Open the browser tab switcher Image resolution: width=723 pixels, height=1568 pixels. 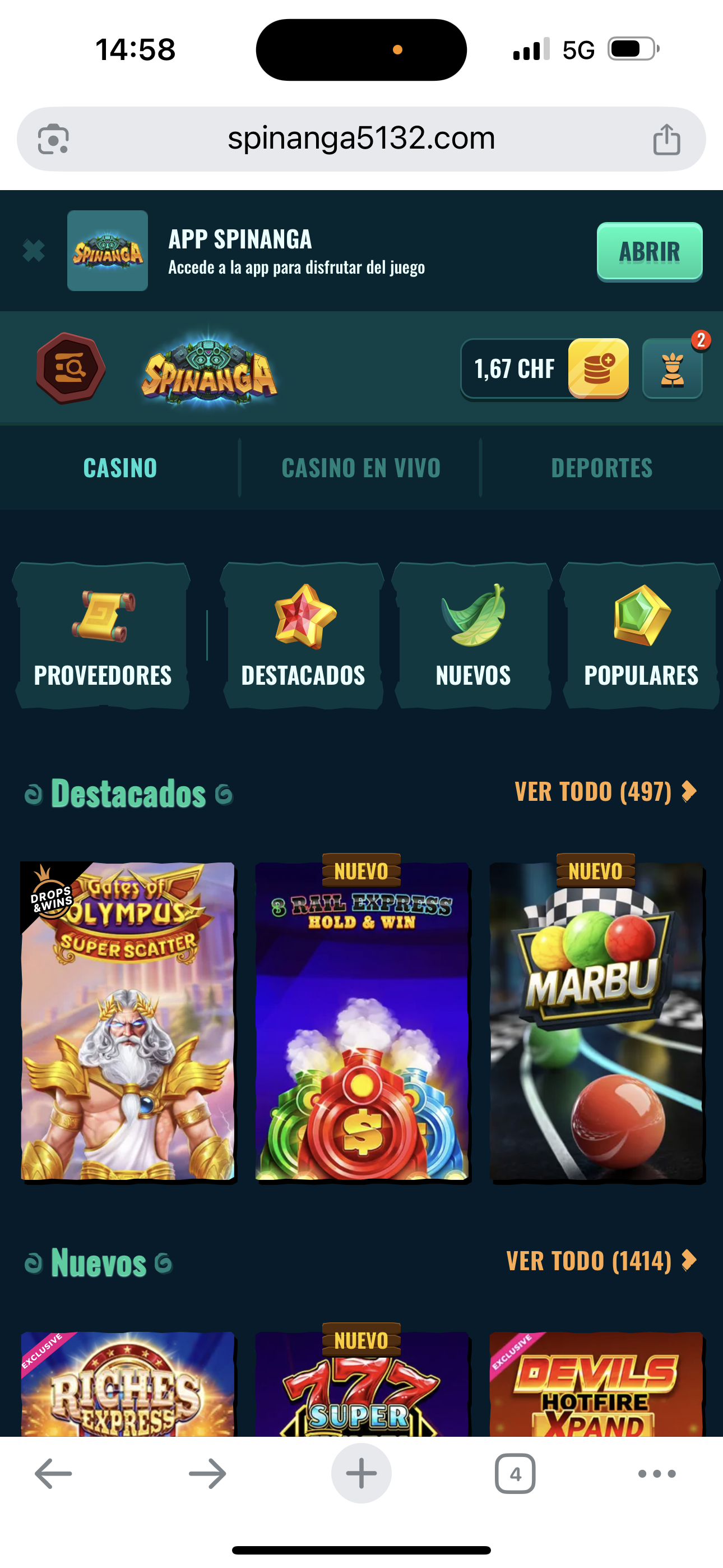pos(515,1474)
